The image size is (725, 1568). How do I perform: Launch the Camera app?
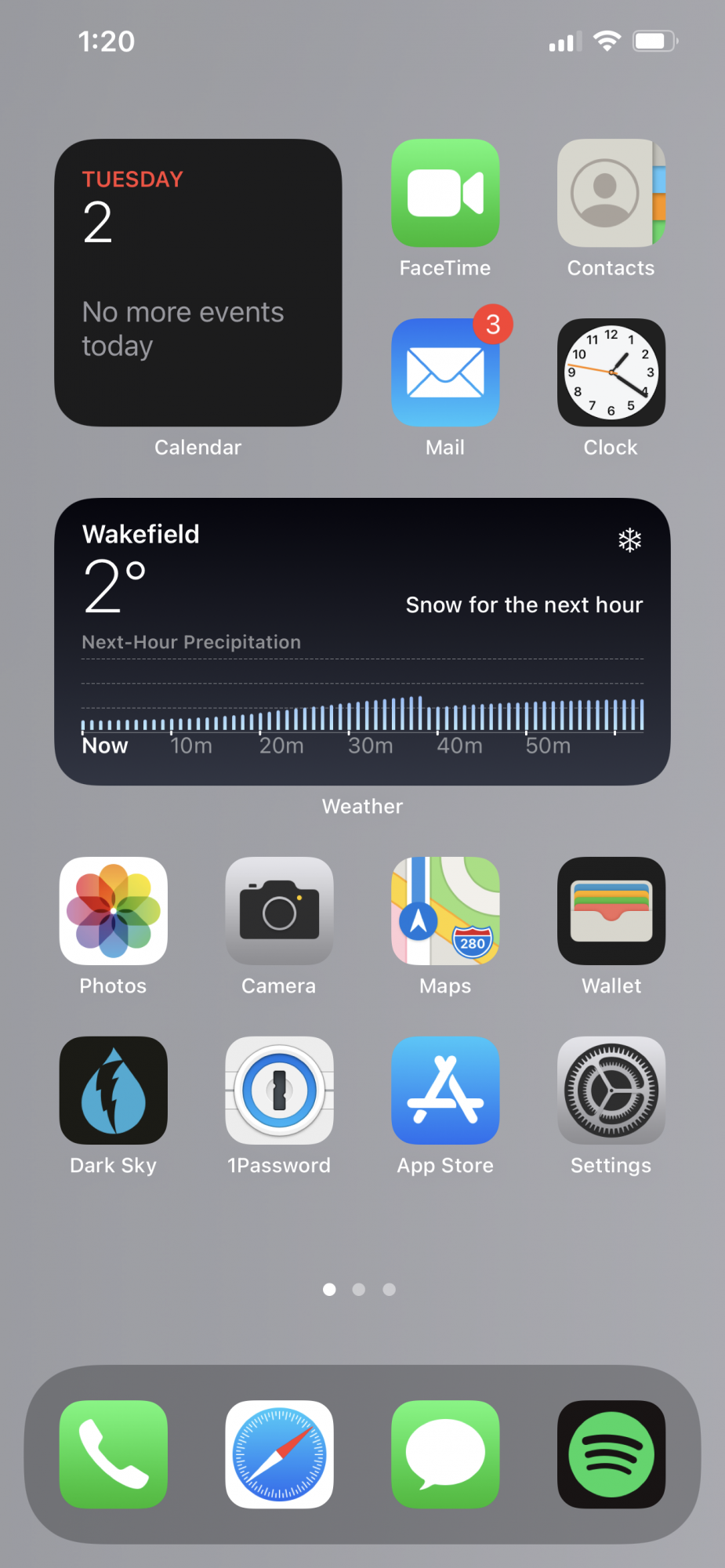point(279,911)
